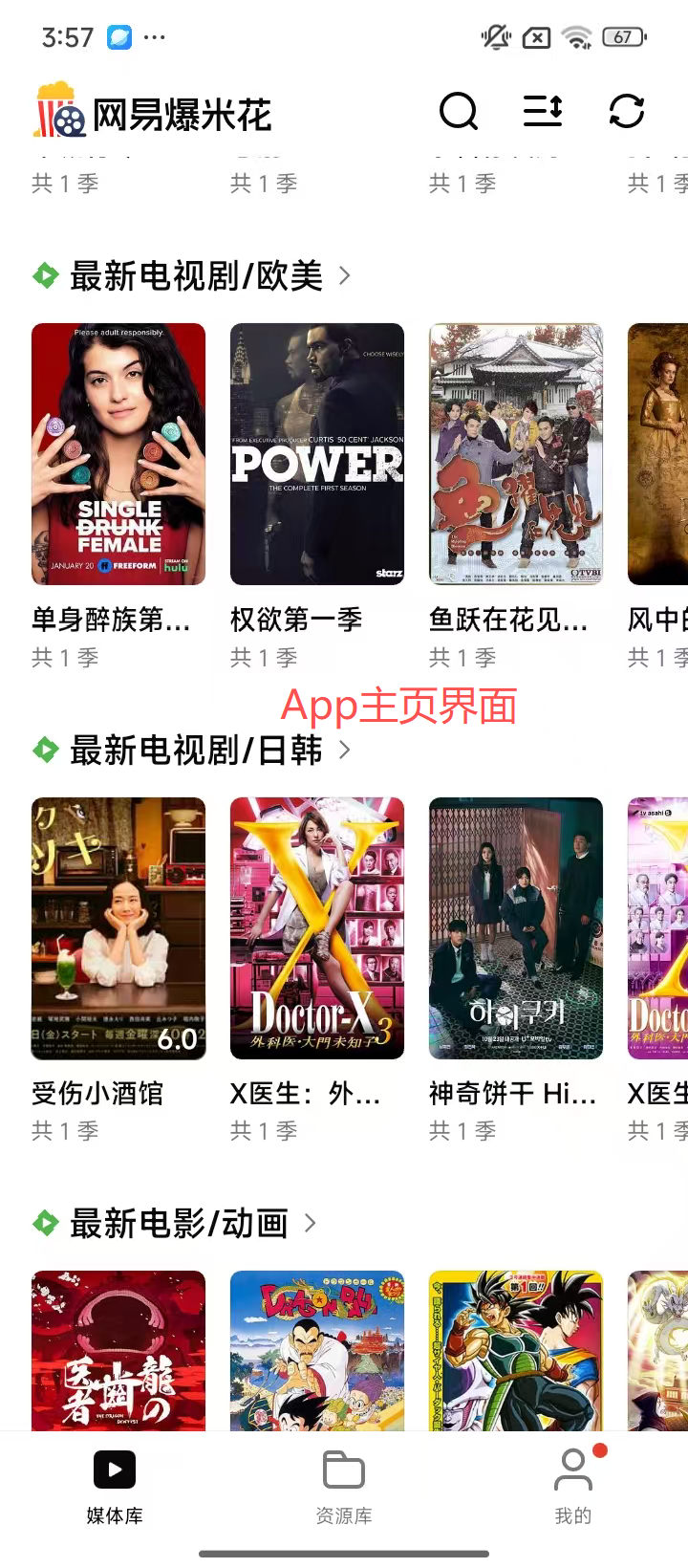Open the search icon

point(460,112)
